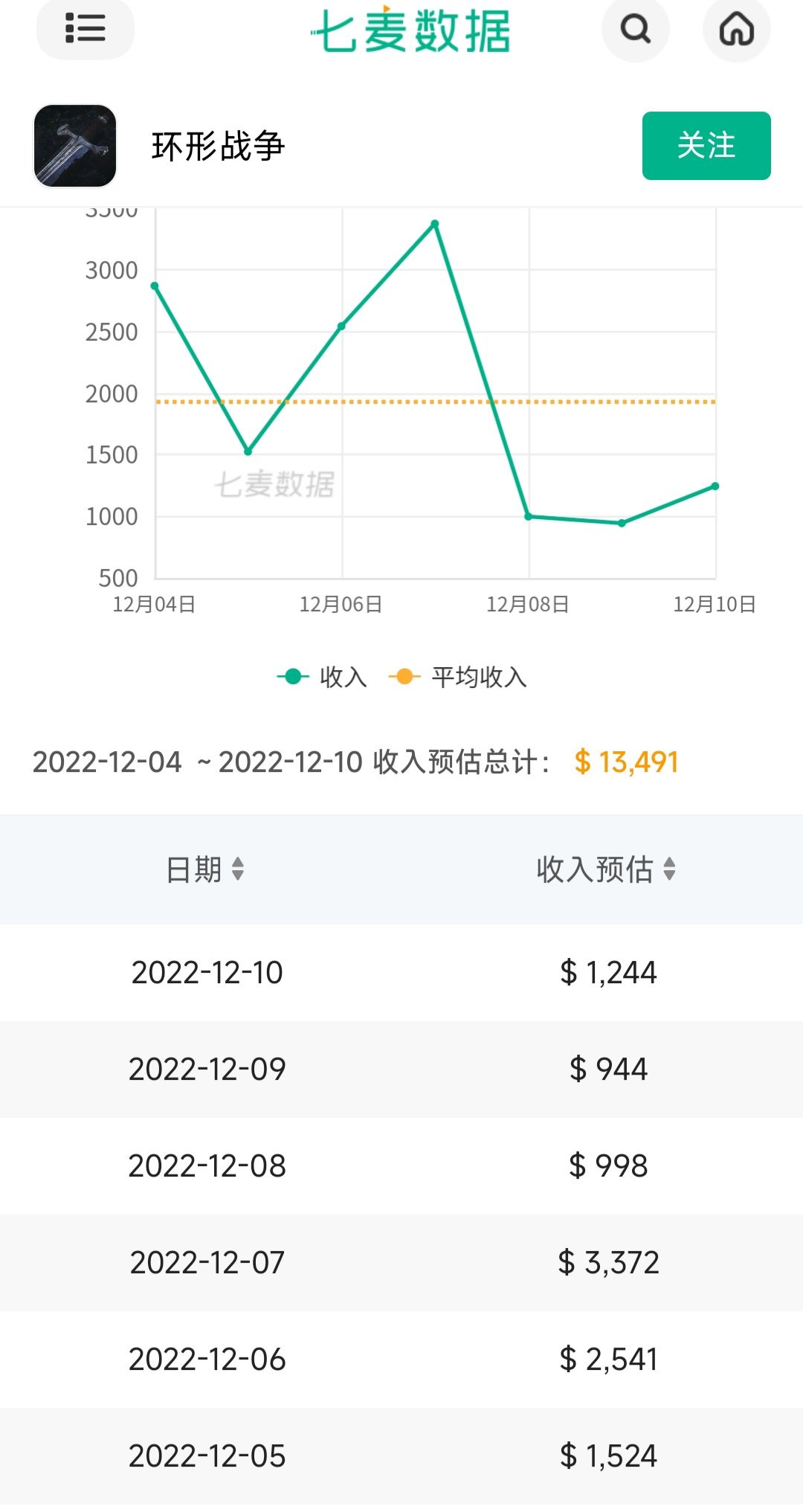This screenshot has height=1512, width=803.
Task: Toggle the 平均收入 legend series
Action: [x=458, y=677]
